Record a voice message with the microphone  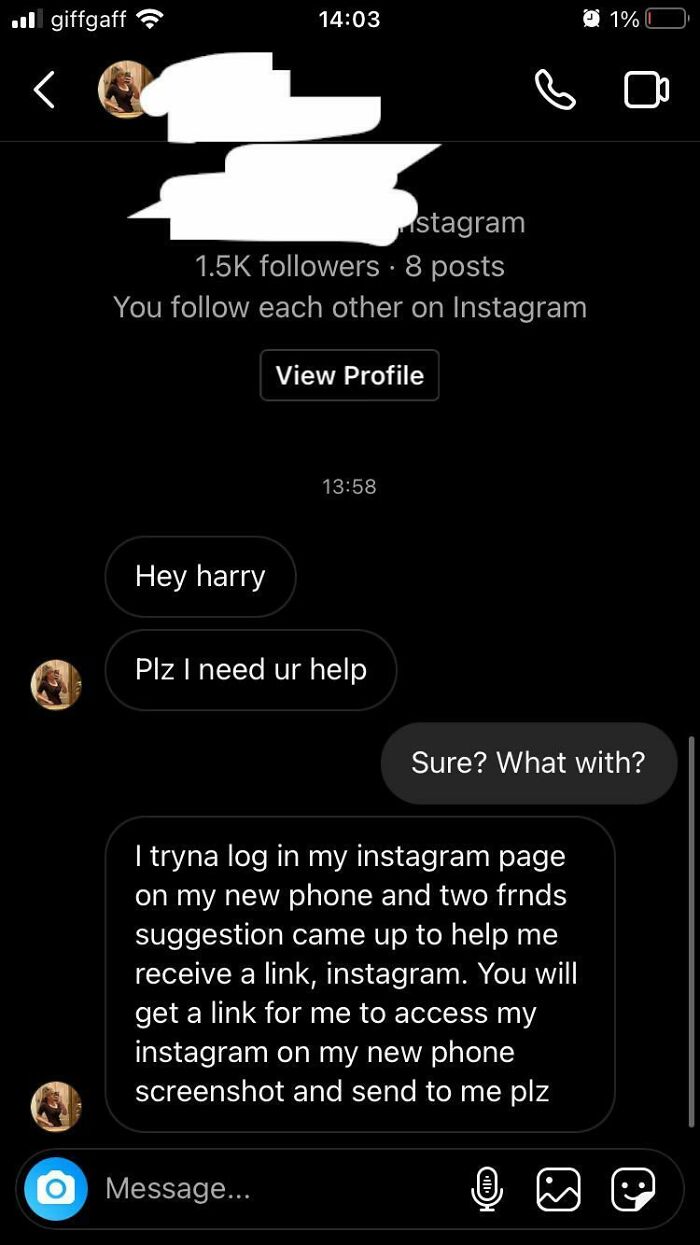486,1188
